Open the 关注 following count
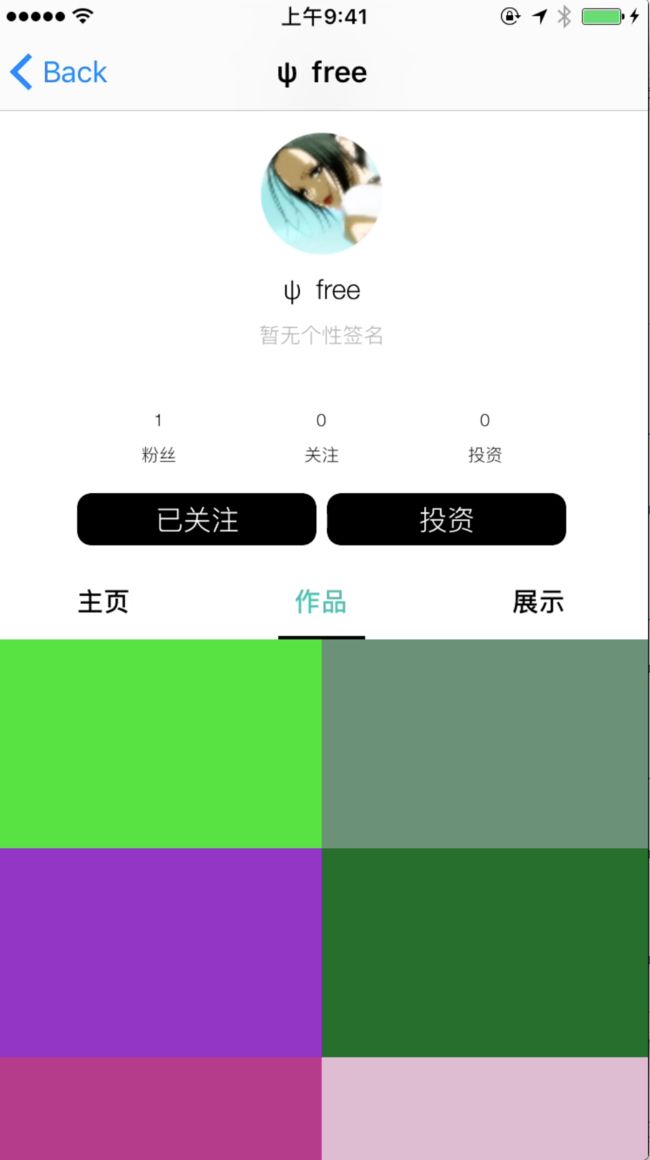The height and width of the screenshot is (1160, 650). 321,438
